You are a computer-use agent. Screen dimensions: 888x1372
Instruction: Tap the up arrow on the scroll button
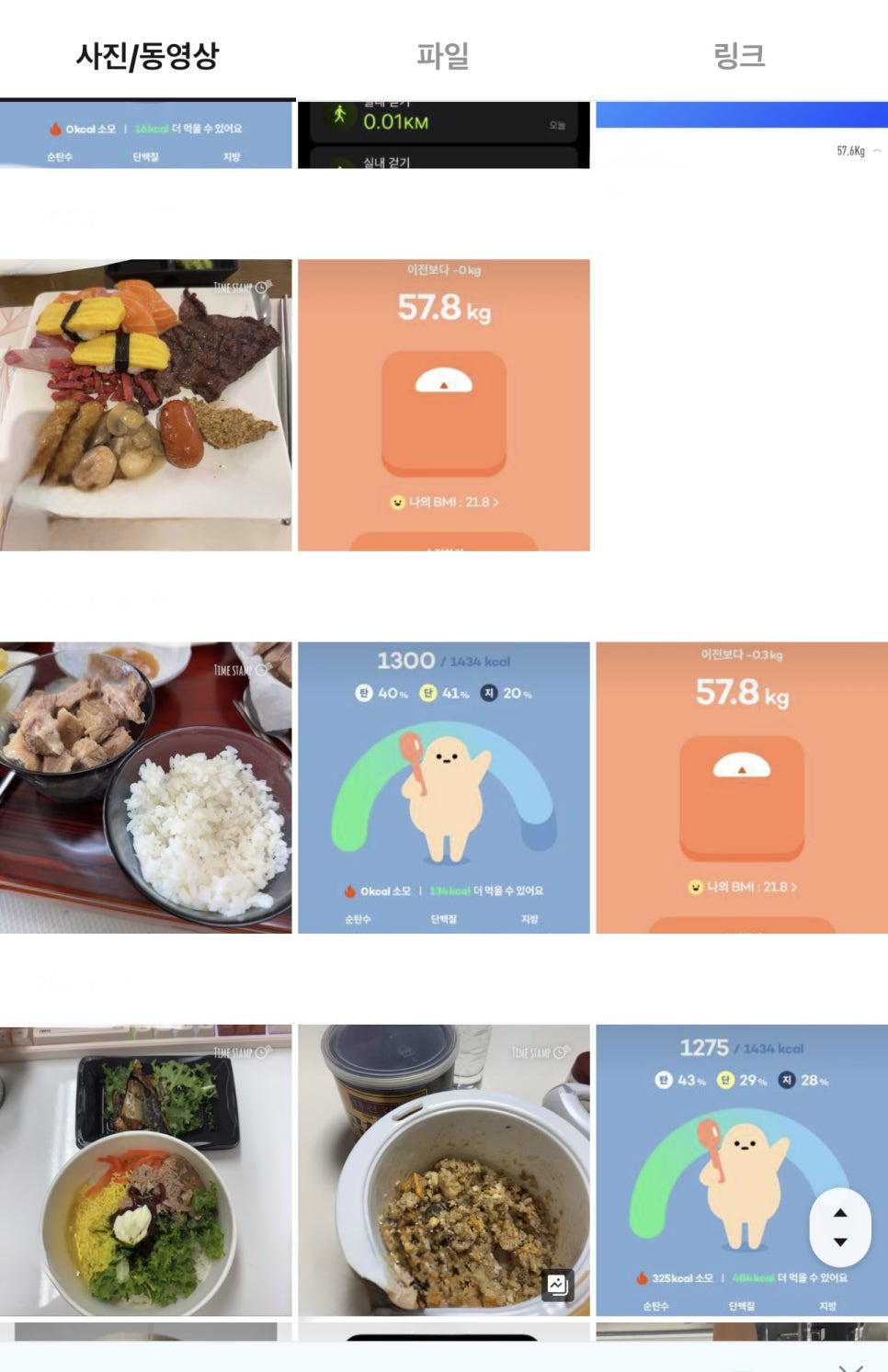(x=839, y=1213)
